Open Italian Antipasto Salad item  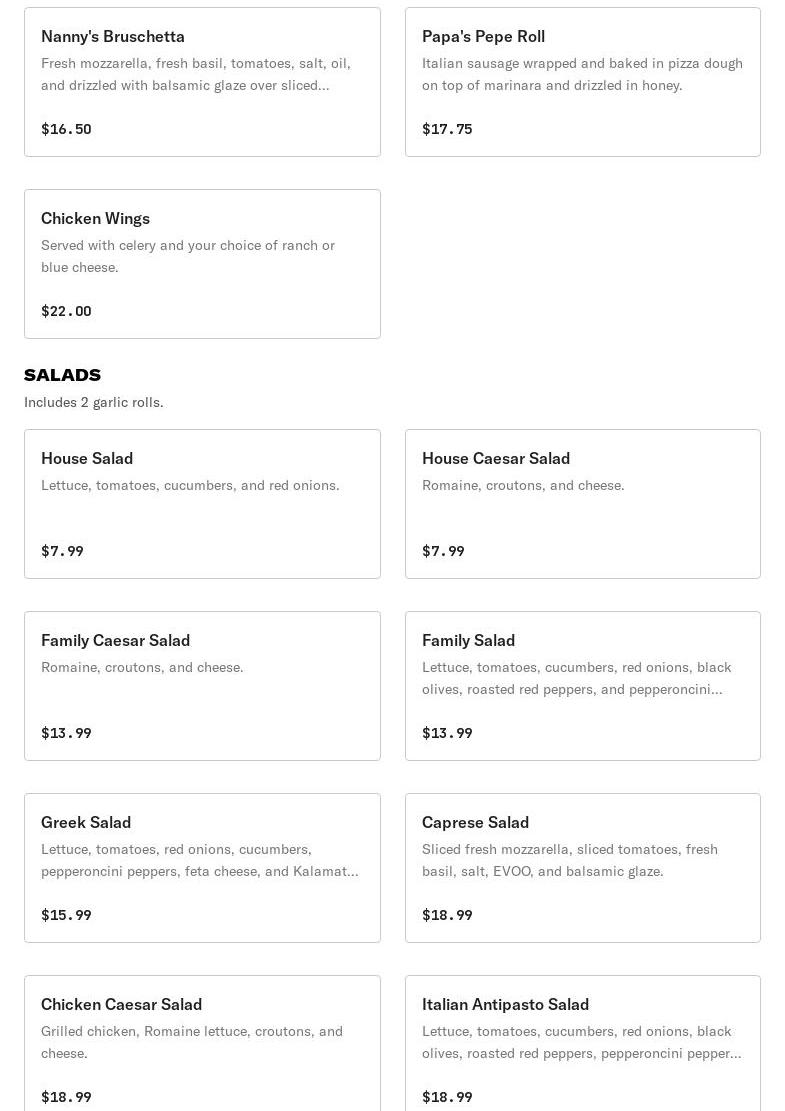point(582,1045)
